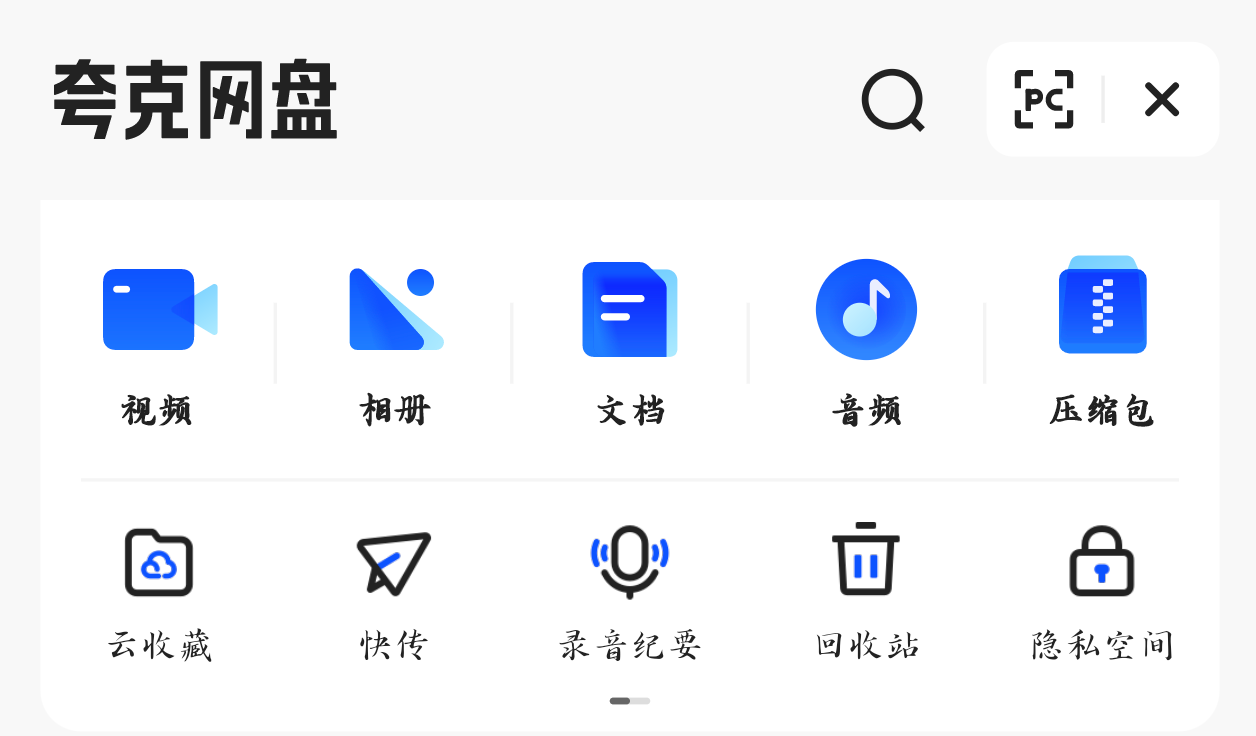Open 云收藏
The height and width of the screenshot is (736, 1256).
point(159,592)
